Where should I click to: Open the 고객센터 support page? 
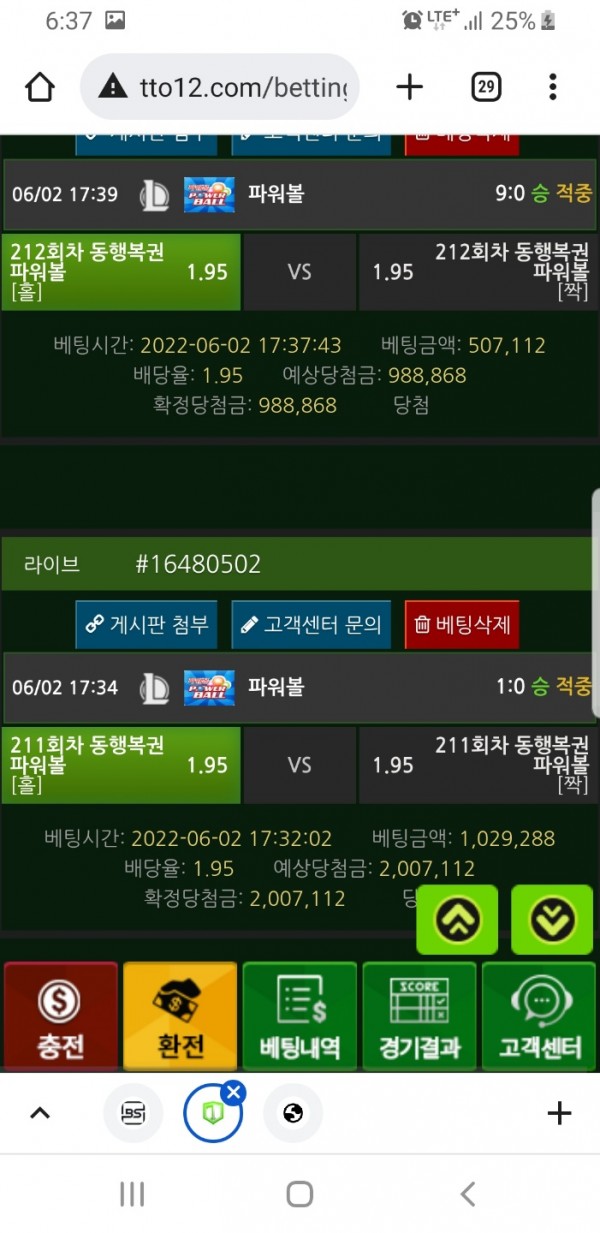tap(540, 1017)
